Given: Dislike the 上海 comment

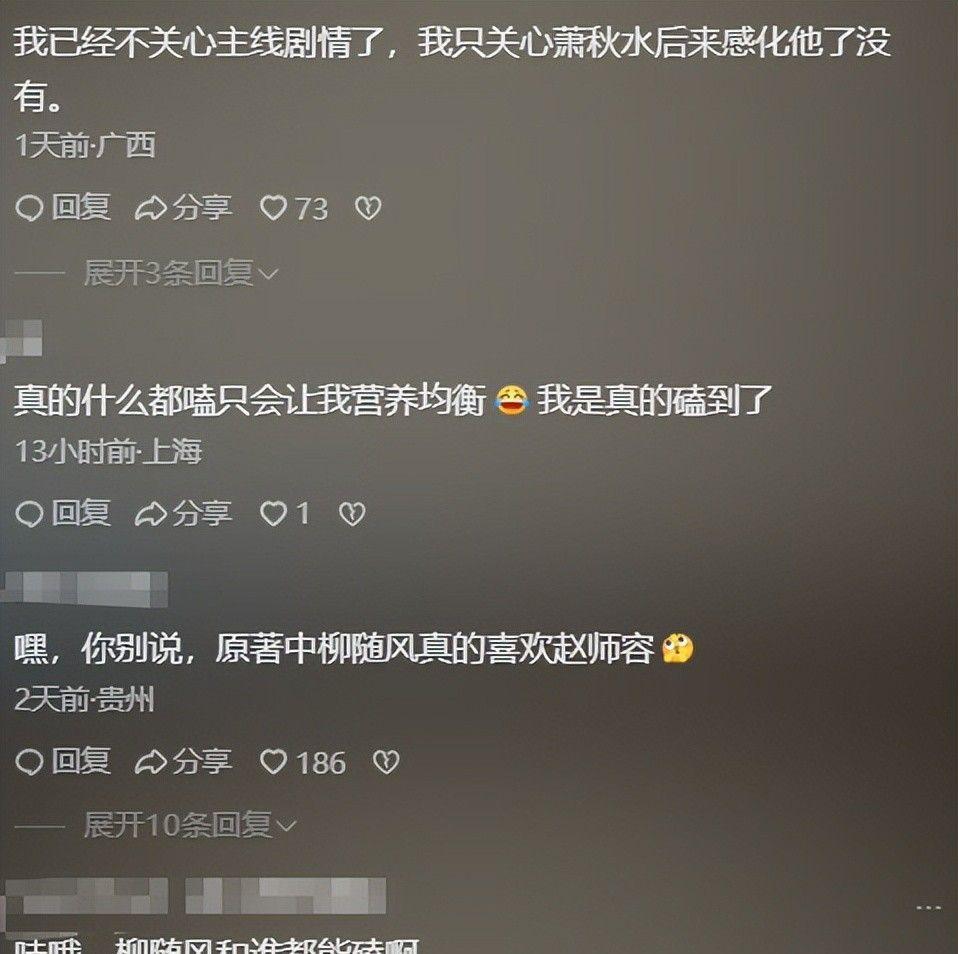Looking at the screenshot, I should coord(351,514).
